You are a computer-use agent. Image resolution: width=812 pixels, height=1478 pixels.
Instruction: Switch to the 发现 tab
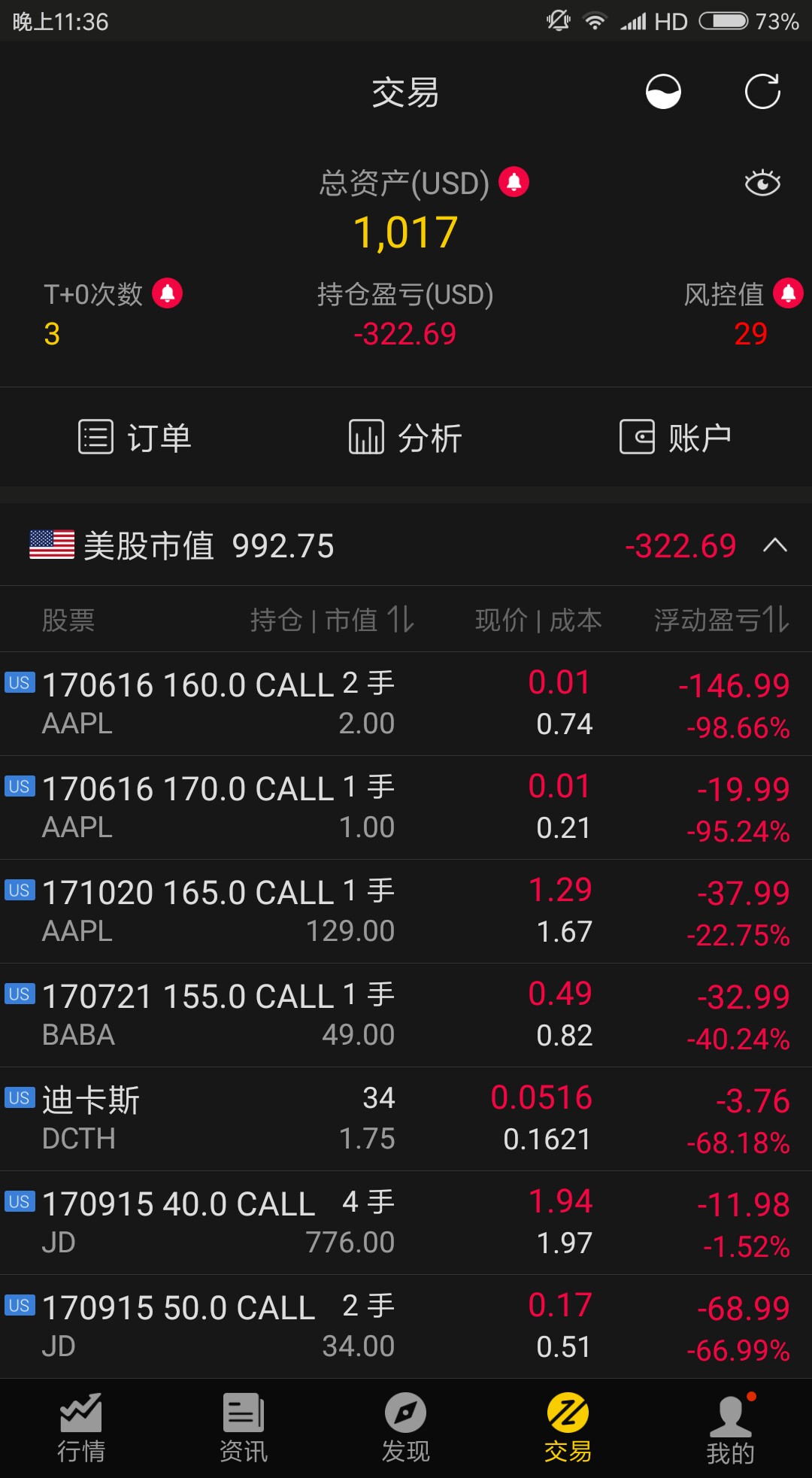click(406, 1428)
